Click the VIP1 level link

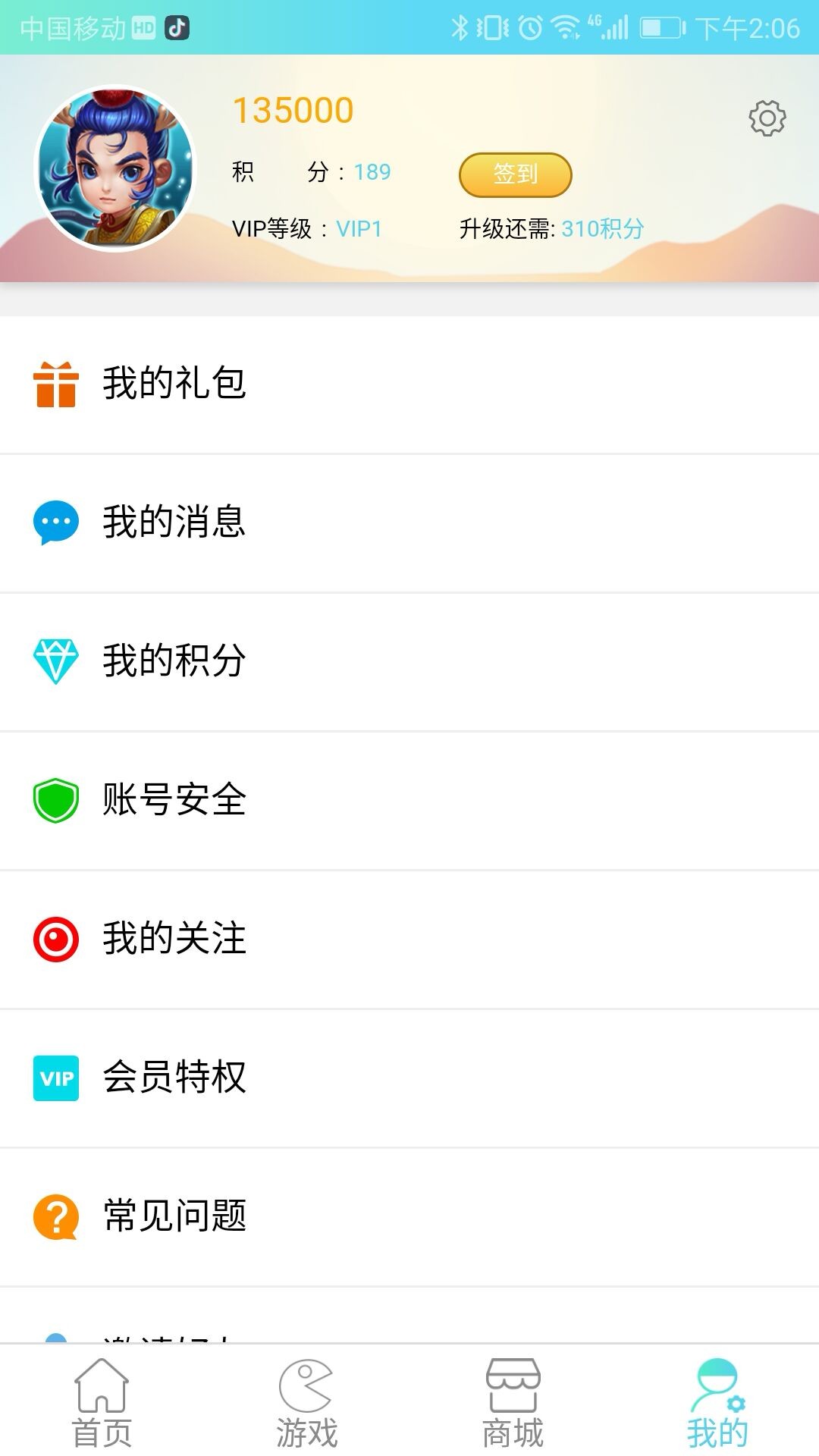[x=360, y=227]
